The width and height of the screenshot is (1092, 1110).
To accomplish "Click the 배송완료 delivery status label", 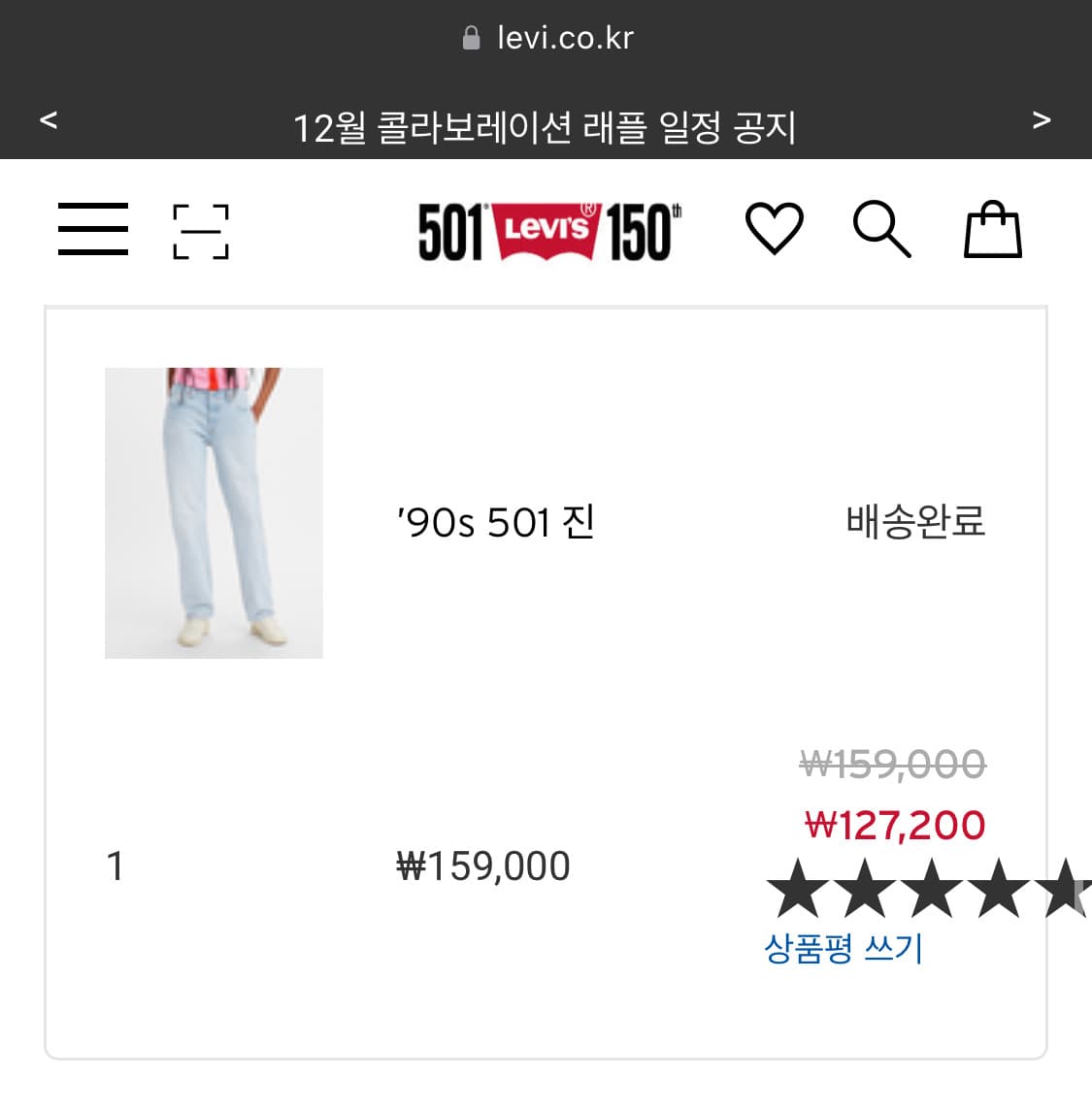I will tap(915, 521).
